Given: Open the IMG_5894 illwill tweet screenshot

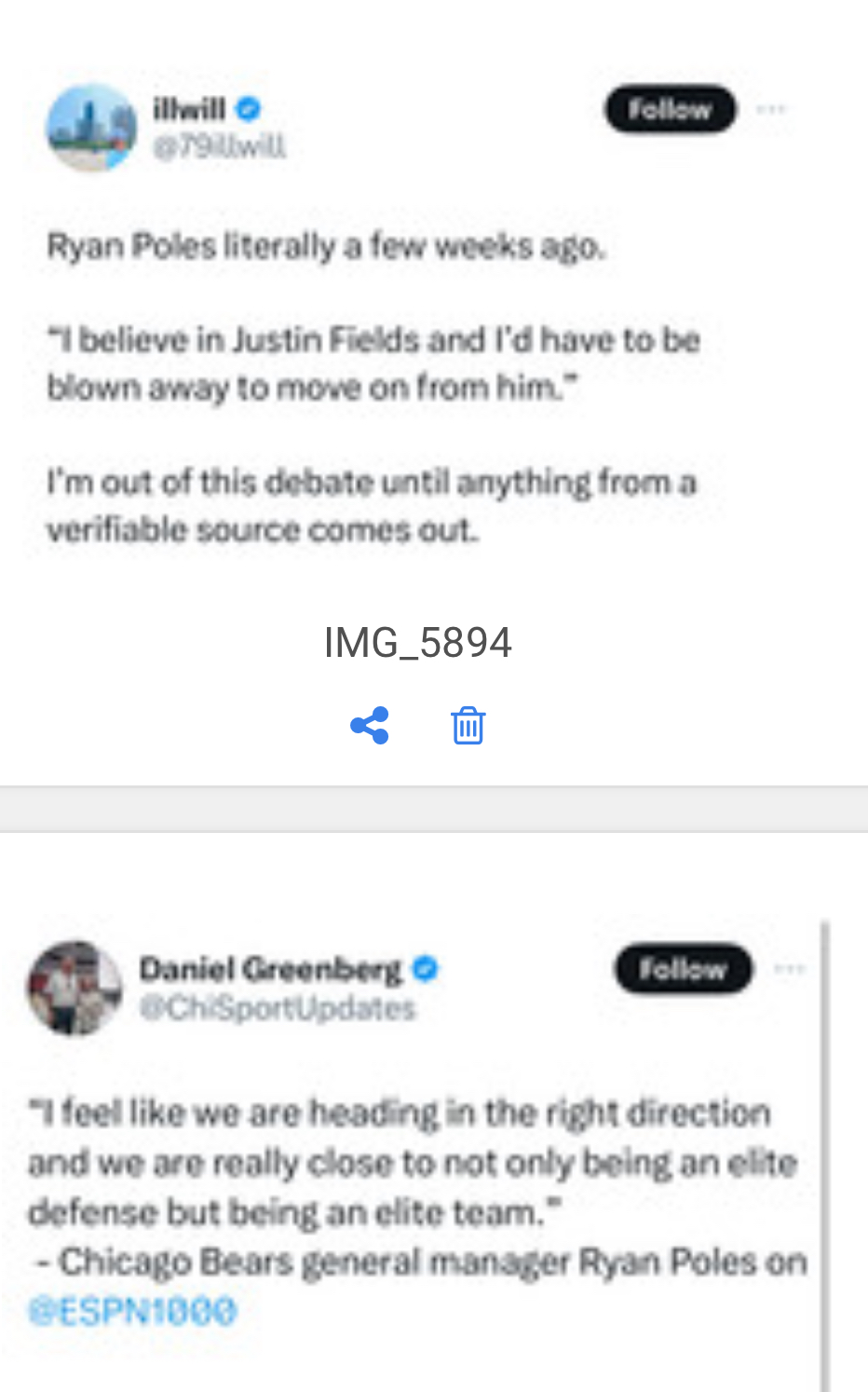Looking at the screenshot, I should point(419,317).
